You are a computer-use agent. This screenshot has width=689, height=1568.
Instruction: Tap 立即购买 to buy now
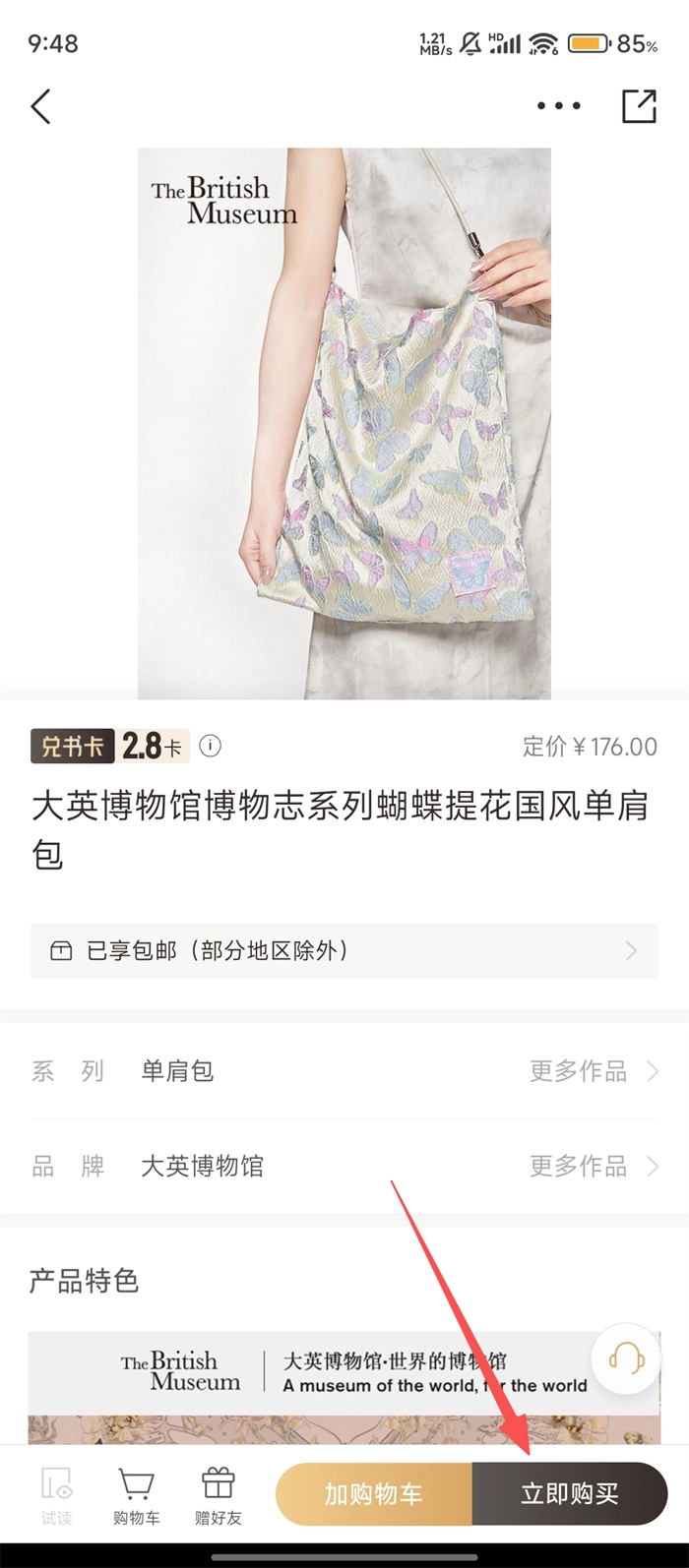(570, 1494)
